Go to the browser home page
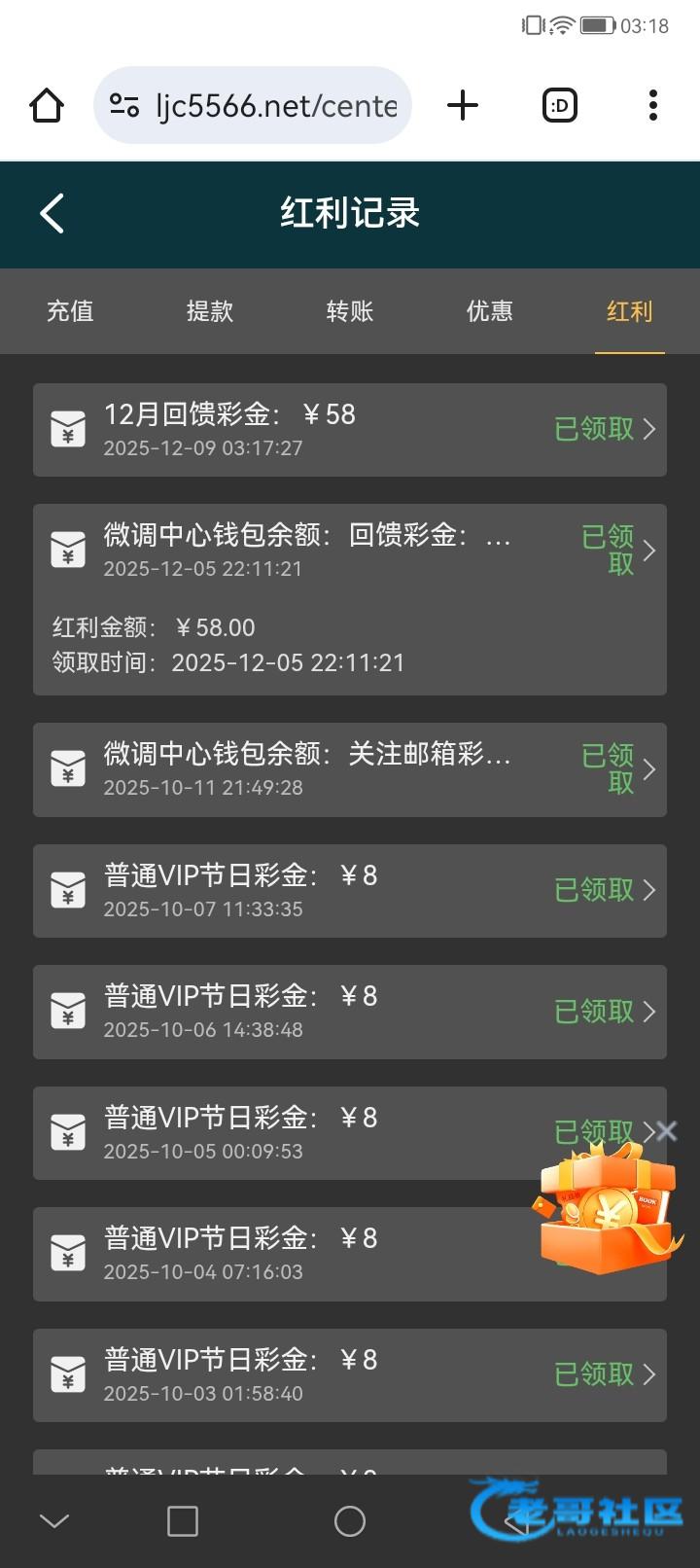 click(x=47, y=105)
